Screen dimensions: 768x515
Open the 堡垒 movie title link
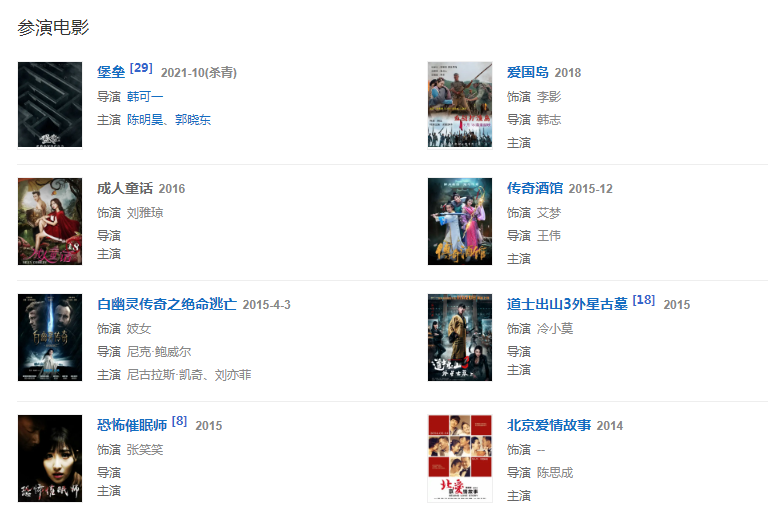click(x=111, y=72)
